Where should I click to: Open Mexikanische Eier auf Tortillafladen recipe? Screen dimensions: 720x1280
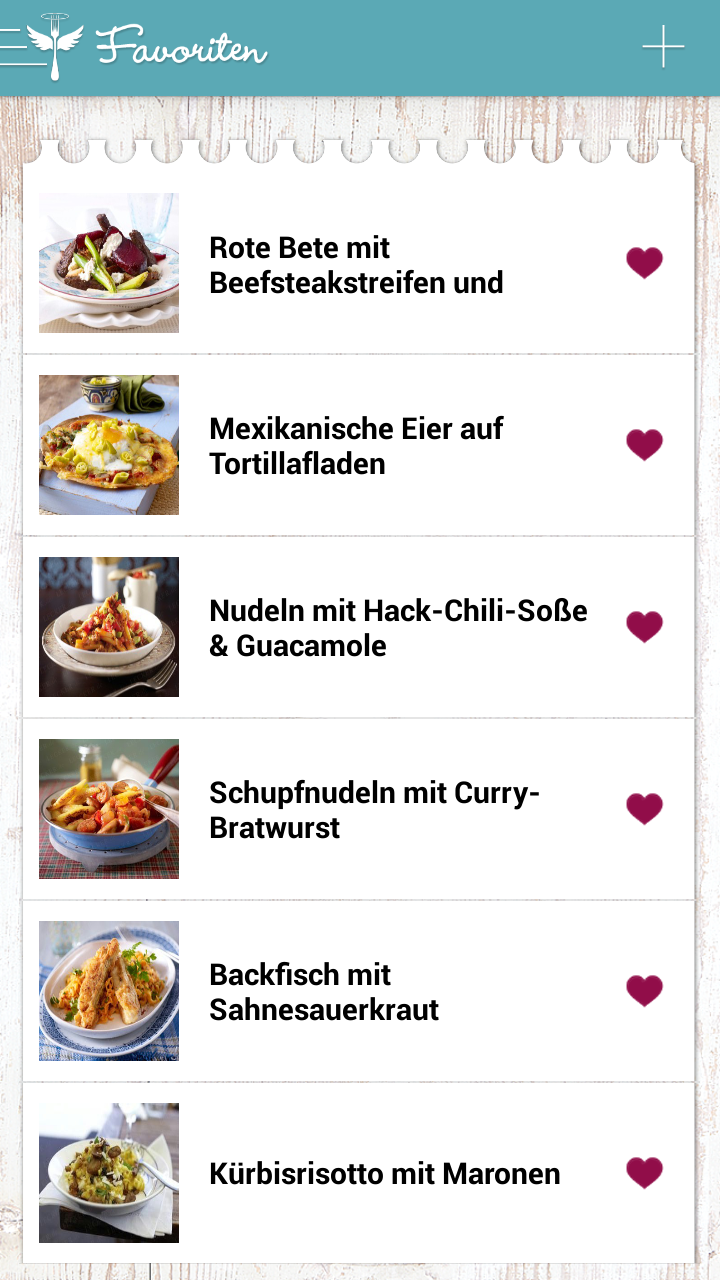click(355, 446)
